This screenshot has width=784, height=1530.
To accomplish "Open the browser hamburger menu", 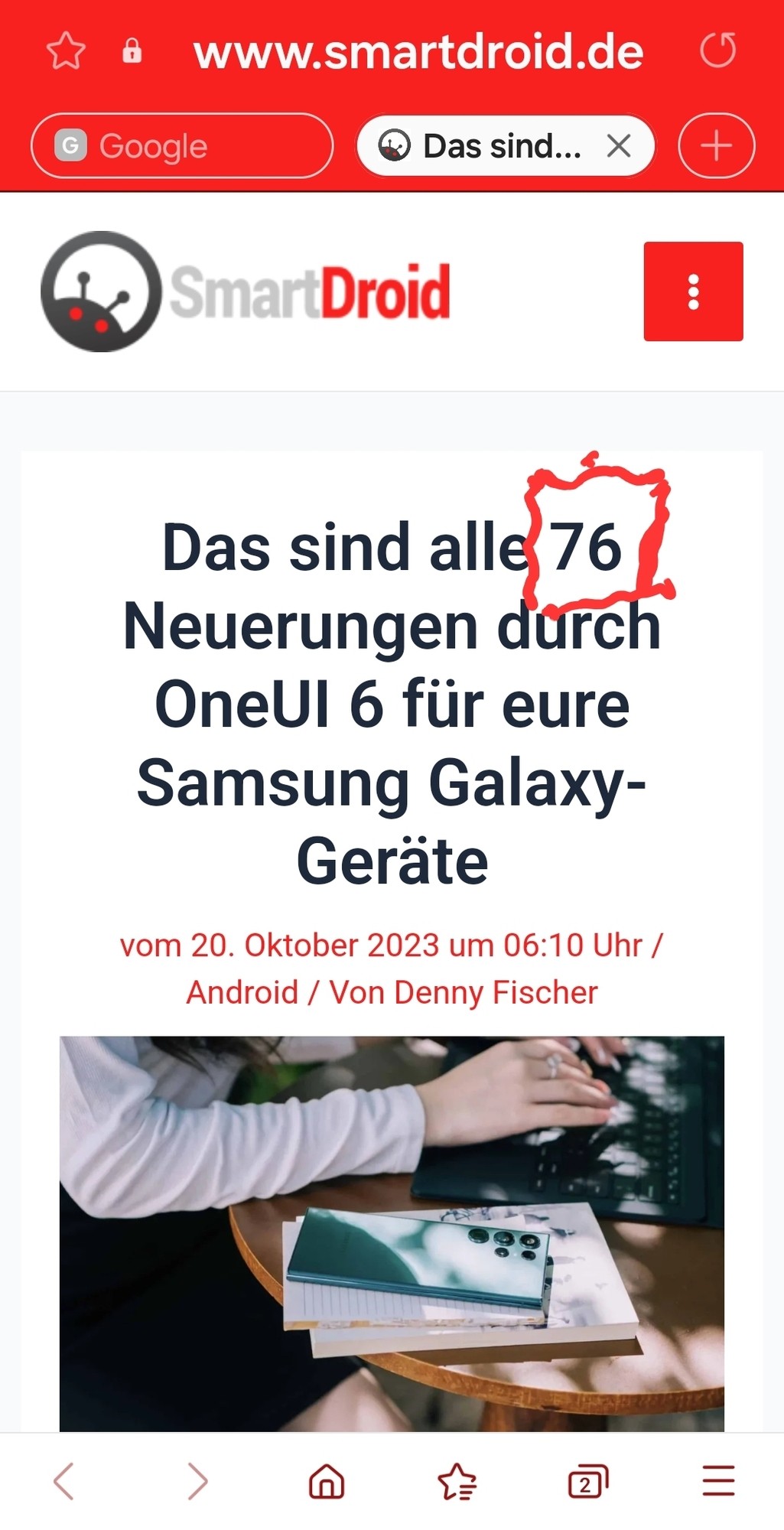I will pos(717,1482).
